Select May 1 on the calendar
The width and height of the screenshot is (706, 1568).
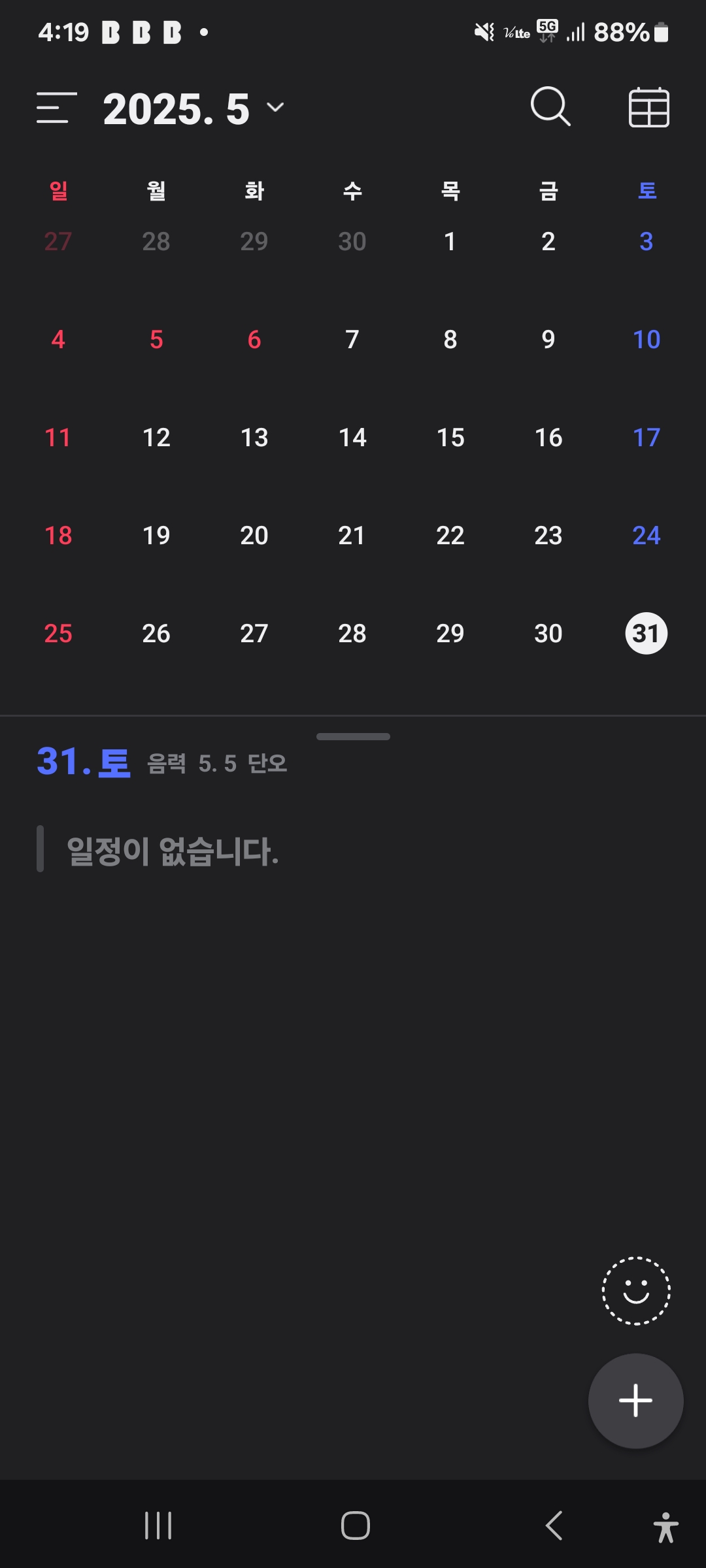[x=450, y=242]
